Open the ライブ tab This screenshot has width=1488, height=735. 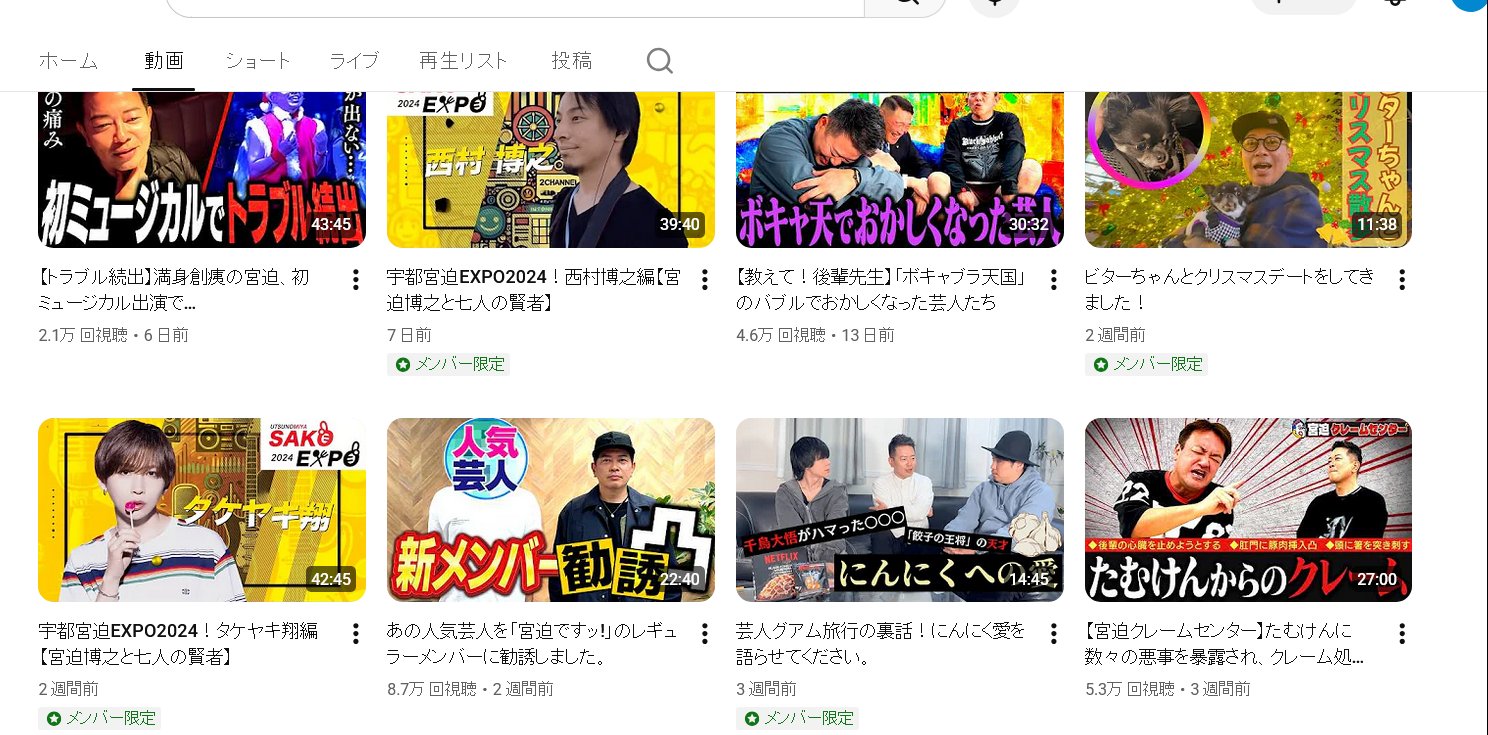(354, 61)
